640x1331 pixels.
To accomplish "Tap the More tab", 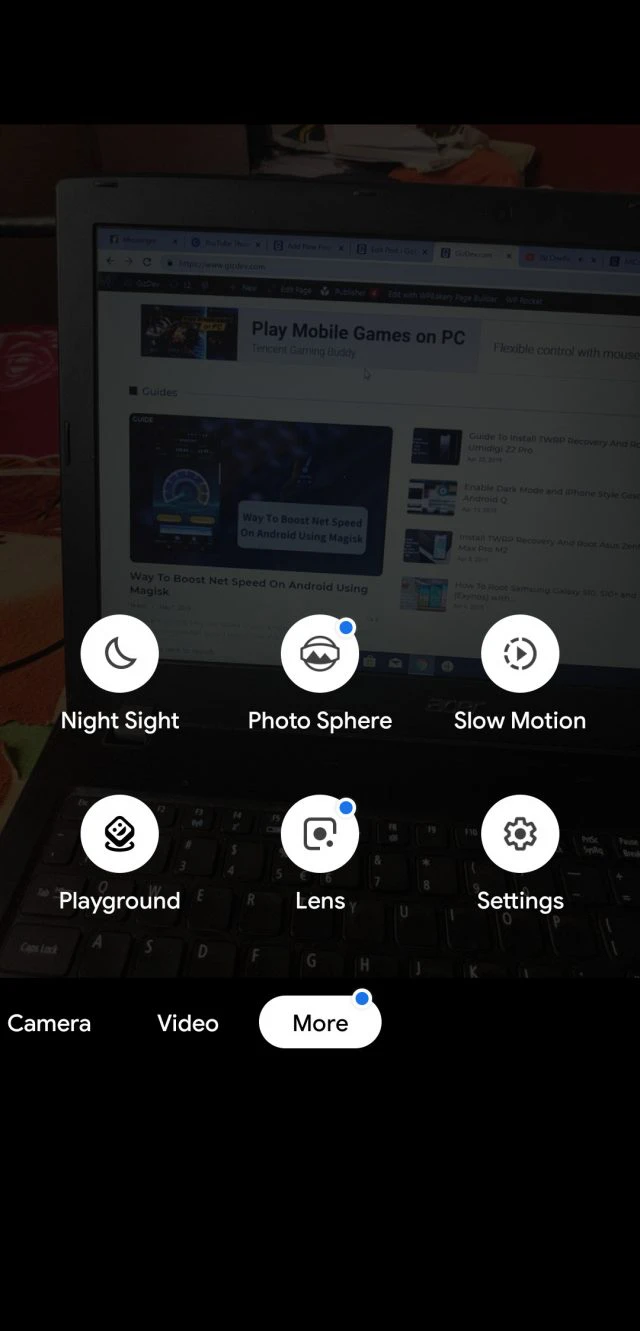I will tap(320, 1022).
